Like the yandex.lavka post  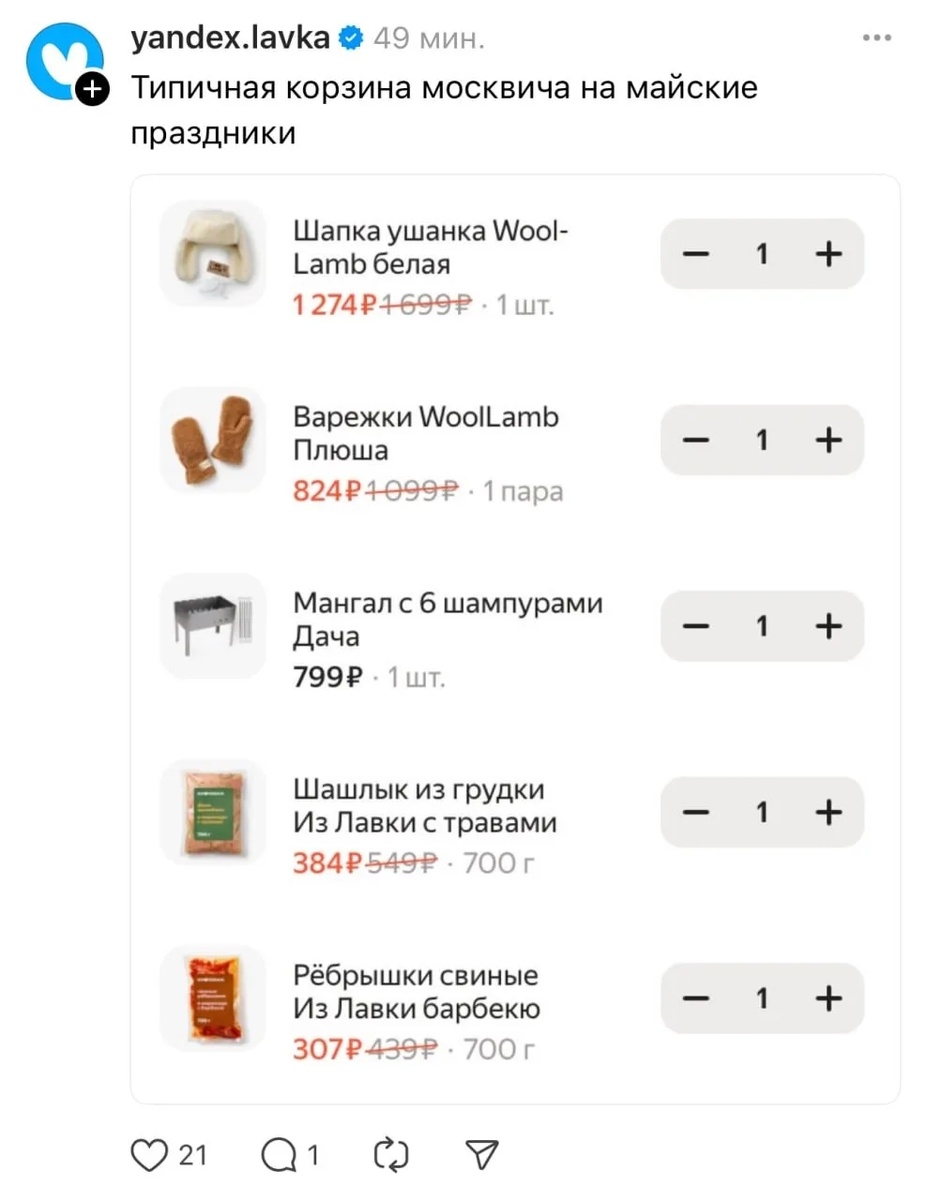click(148, 1155)
